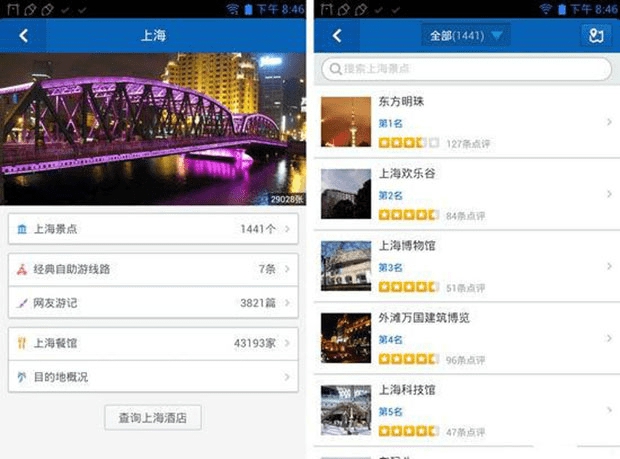This screenshot has height=459, width=620.
Task: Go back from the 上海 city page
Action: pyautogui.click(x=24, y=36)
